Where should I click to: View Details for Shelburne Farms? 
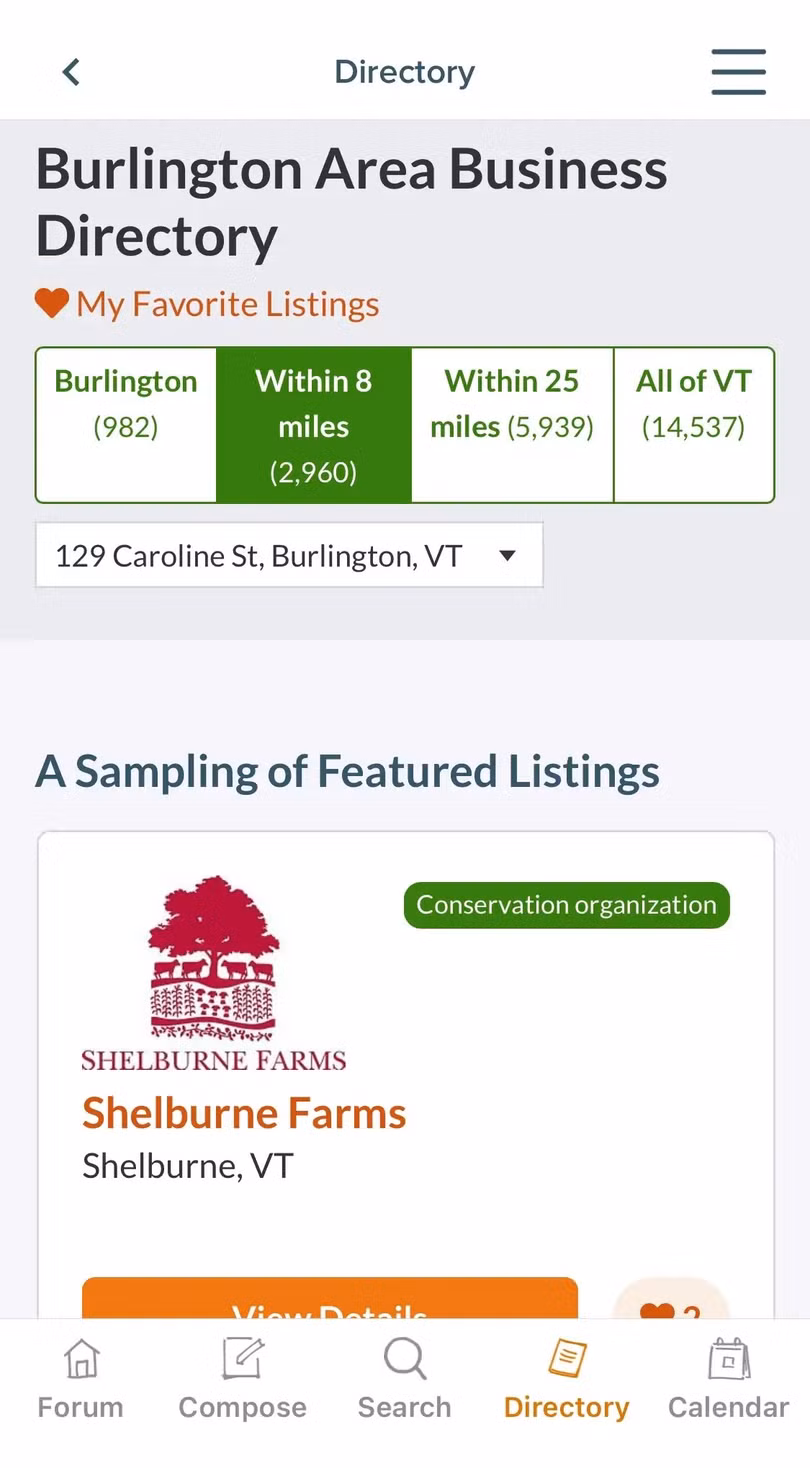click(x=330, y=1302)
